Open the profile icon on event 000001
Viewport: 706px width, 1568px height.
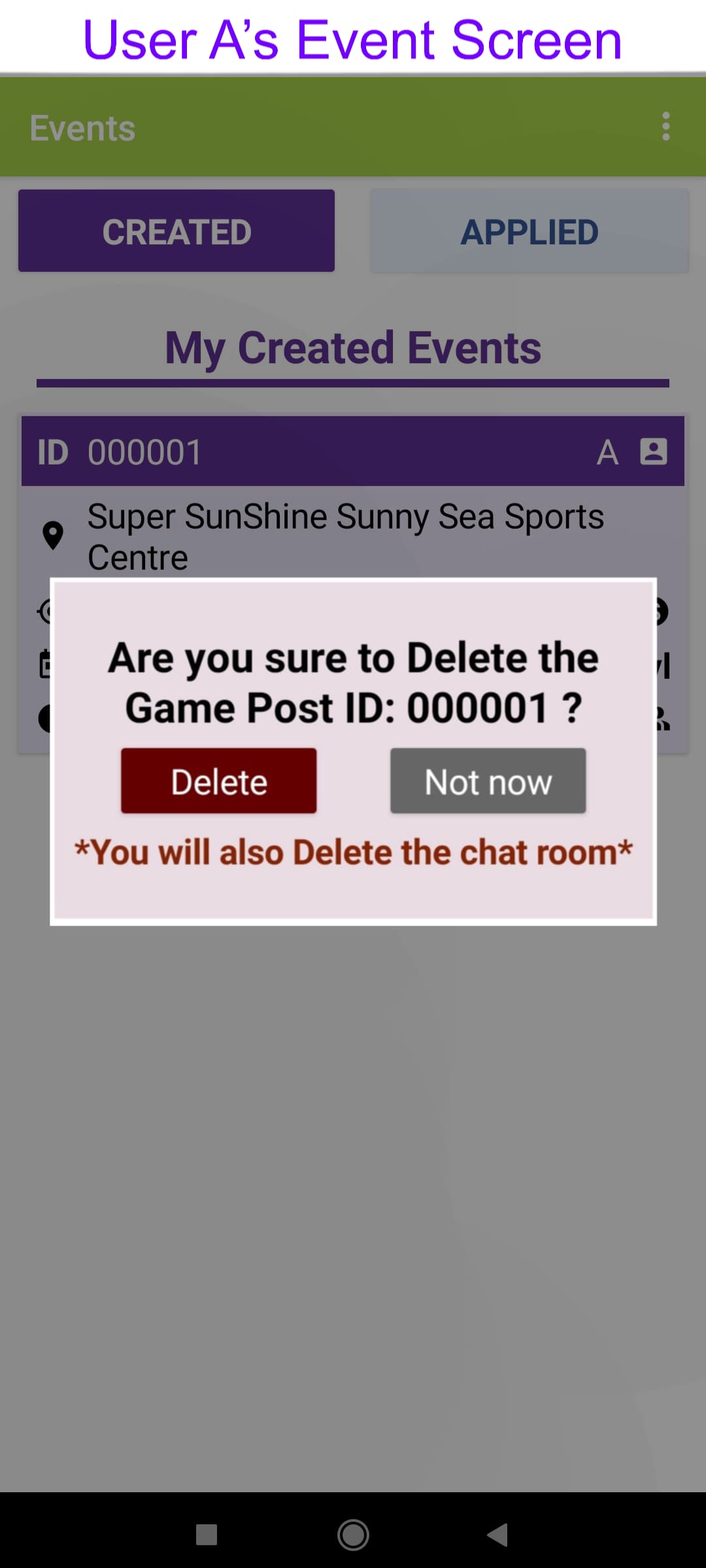pos(653,451)
